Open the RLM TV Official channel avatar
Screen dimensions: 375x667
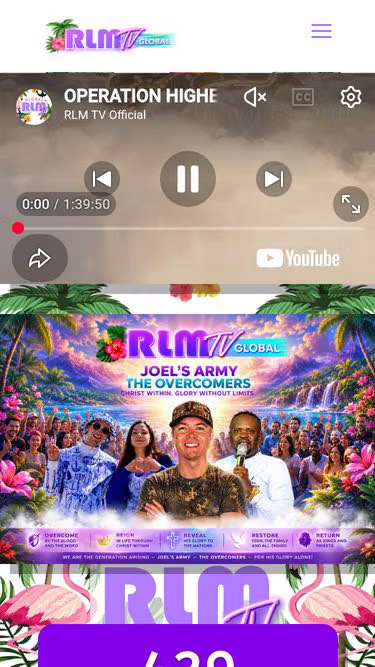pos(34,107)
